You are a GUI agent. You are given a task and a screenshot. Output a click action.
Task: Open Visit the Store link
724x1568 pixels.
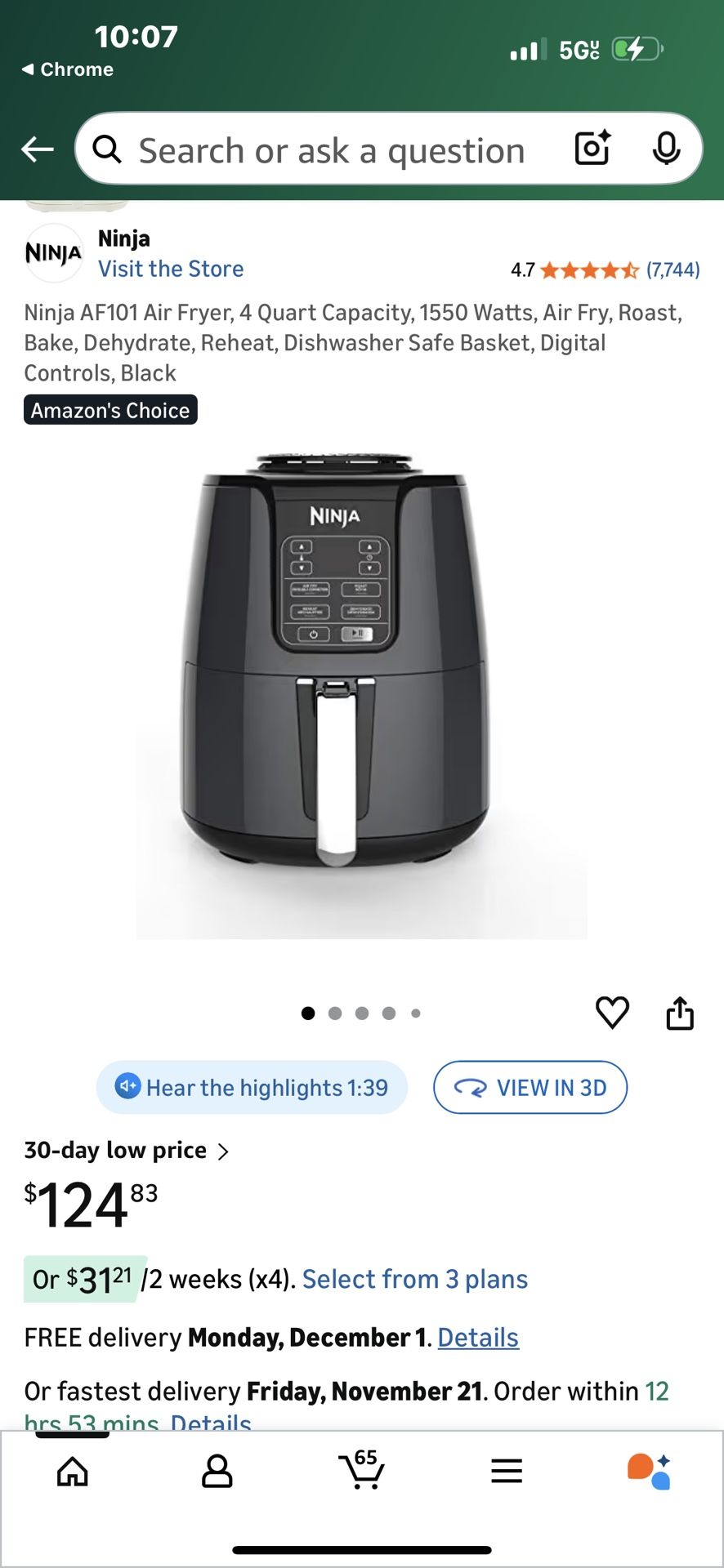171,269
